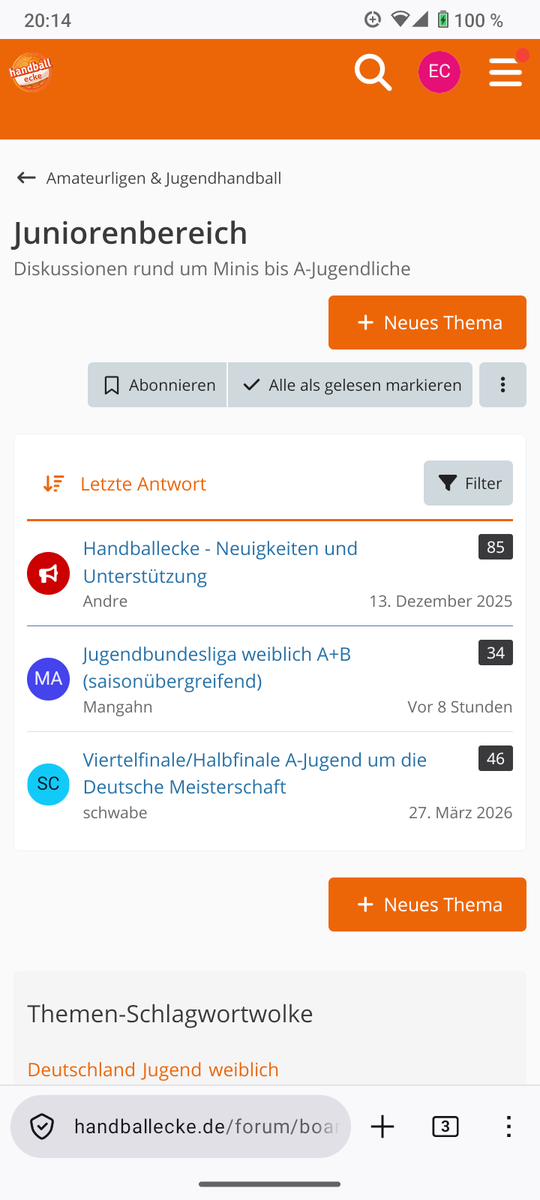Go back to Amateurligen & Jugendhandball

(x=149, y=178)
